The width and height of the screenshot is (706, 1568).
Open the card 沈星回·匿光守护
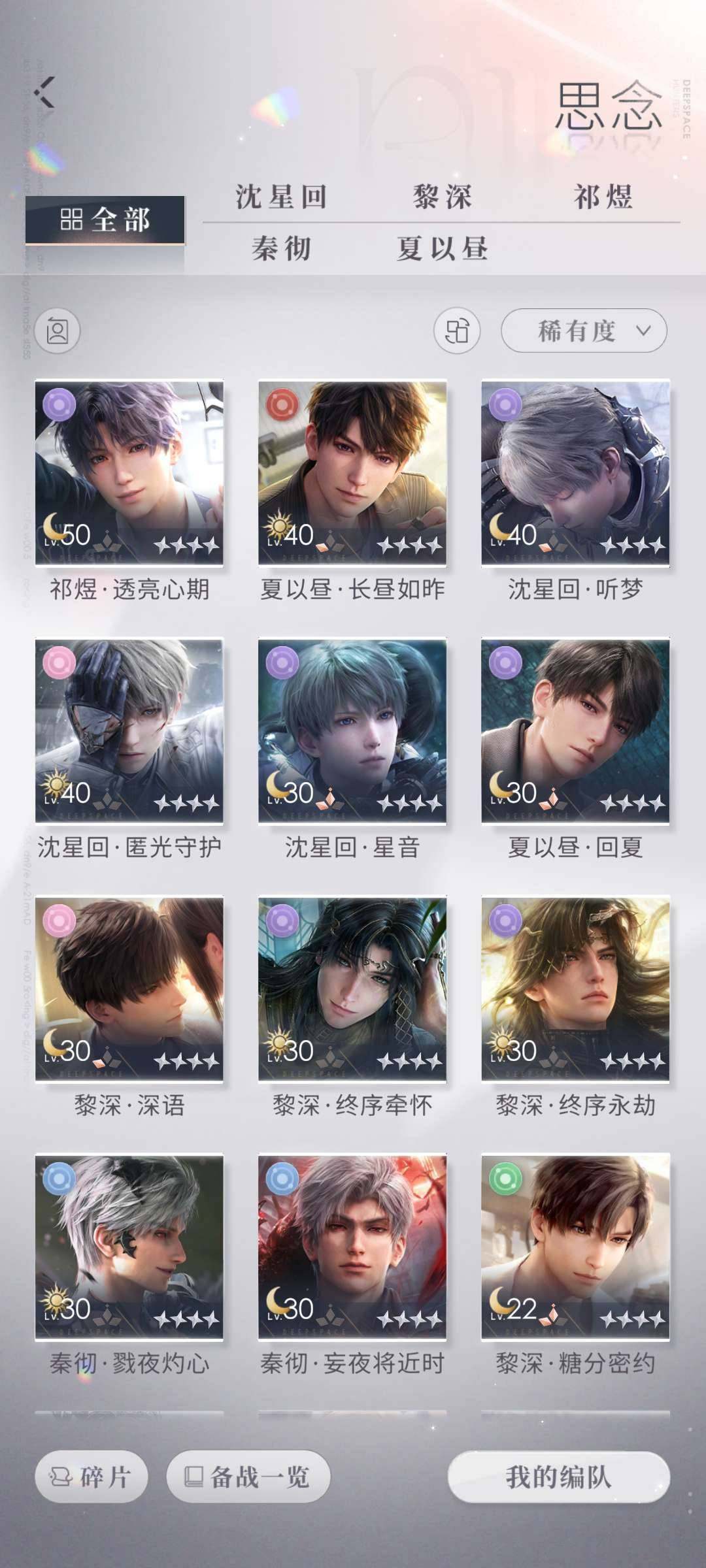129,731
